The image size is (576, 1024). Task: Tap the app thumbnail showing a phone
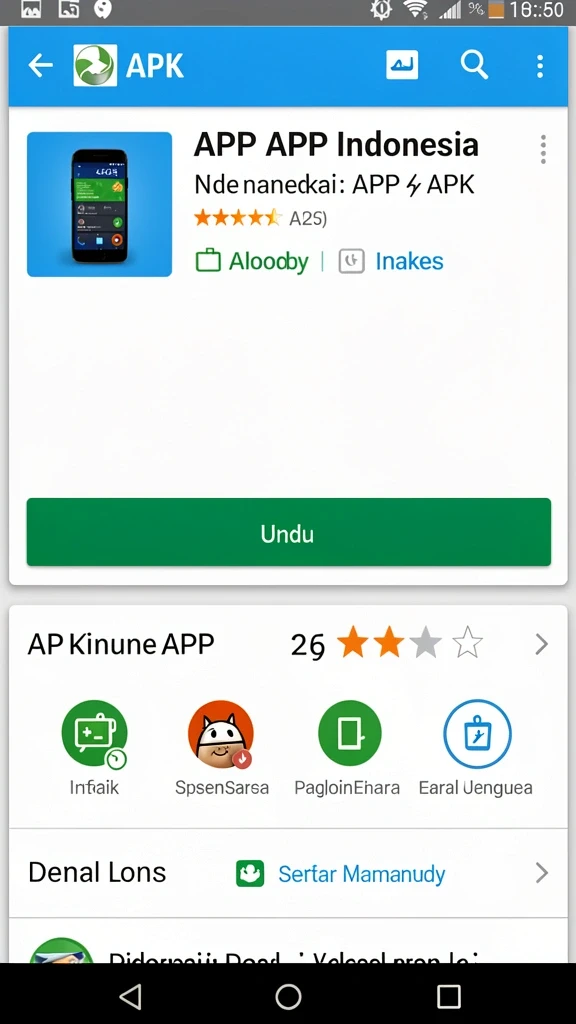pyautogui.click(x=99, y=204)
